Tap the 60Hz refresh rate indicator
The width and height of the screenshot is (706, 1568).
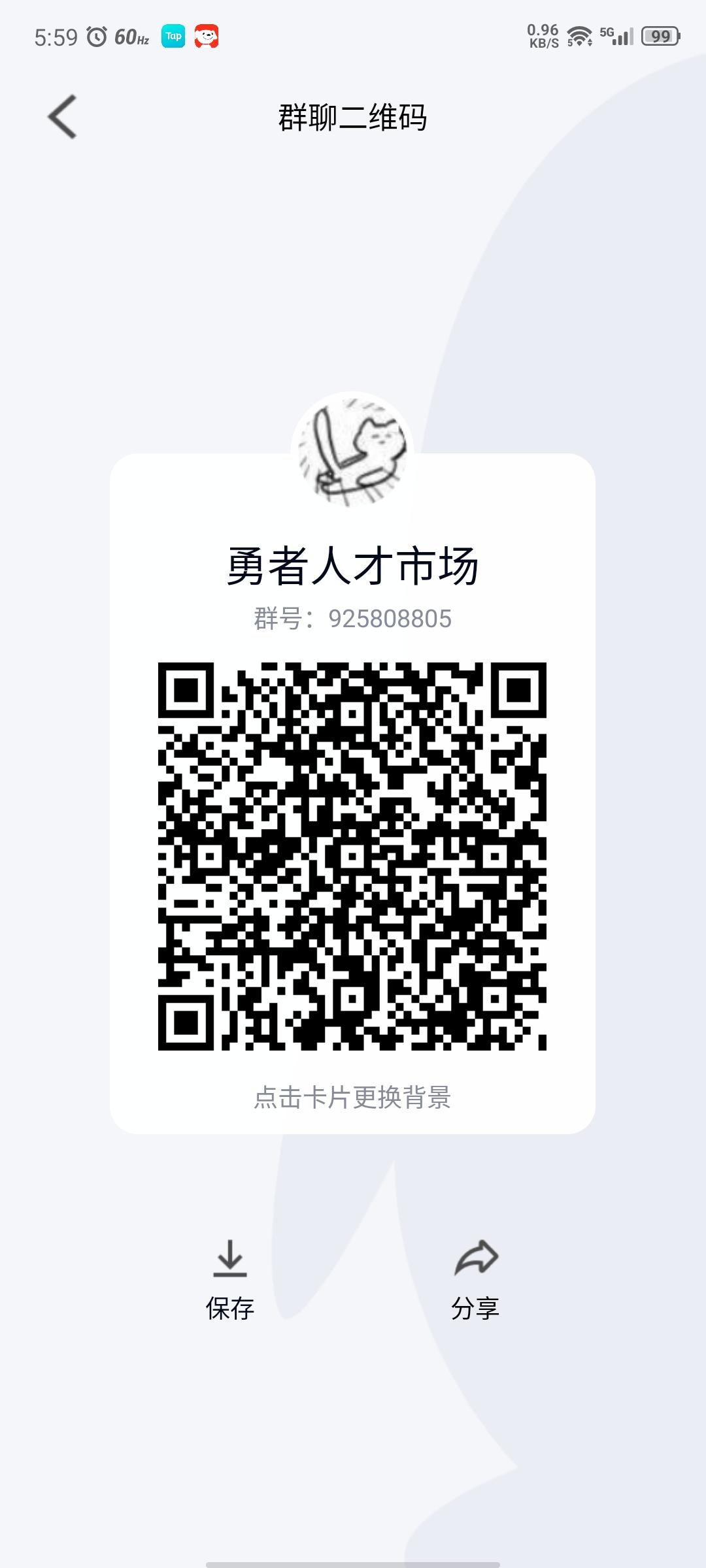pyautogui.click(x=130, y=37)
